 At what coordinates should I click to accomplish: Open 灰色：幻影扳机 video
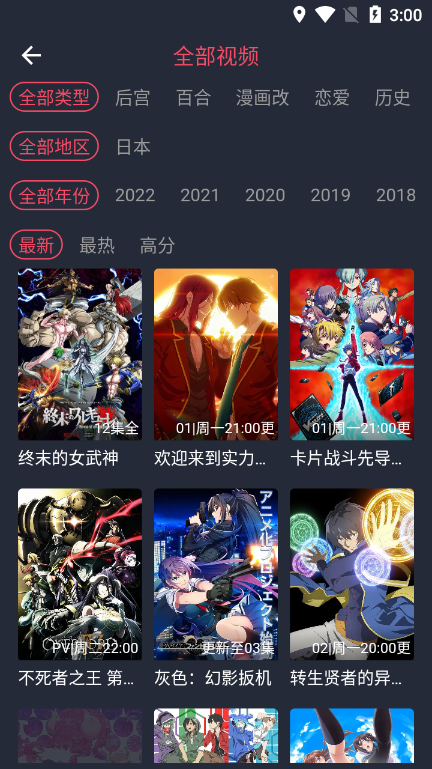(x=216, y=588)
